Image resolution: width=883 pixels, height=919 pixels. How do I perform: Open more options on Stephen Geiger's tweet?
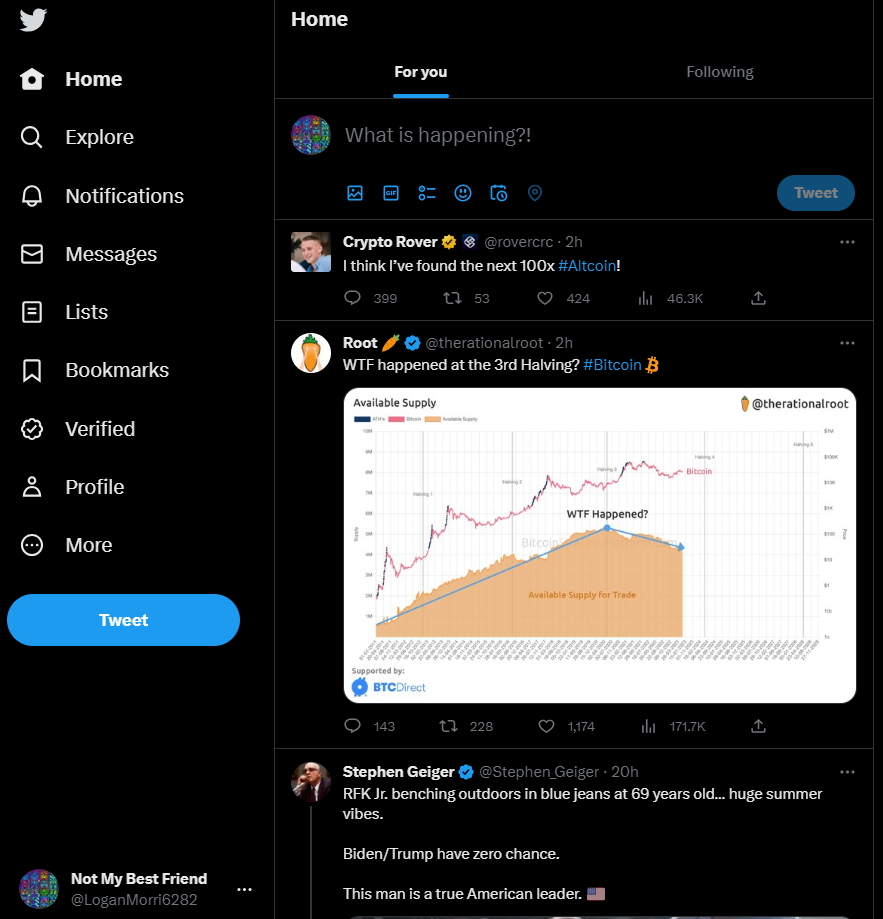pos(847,772)
